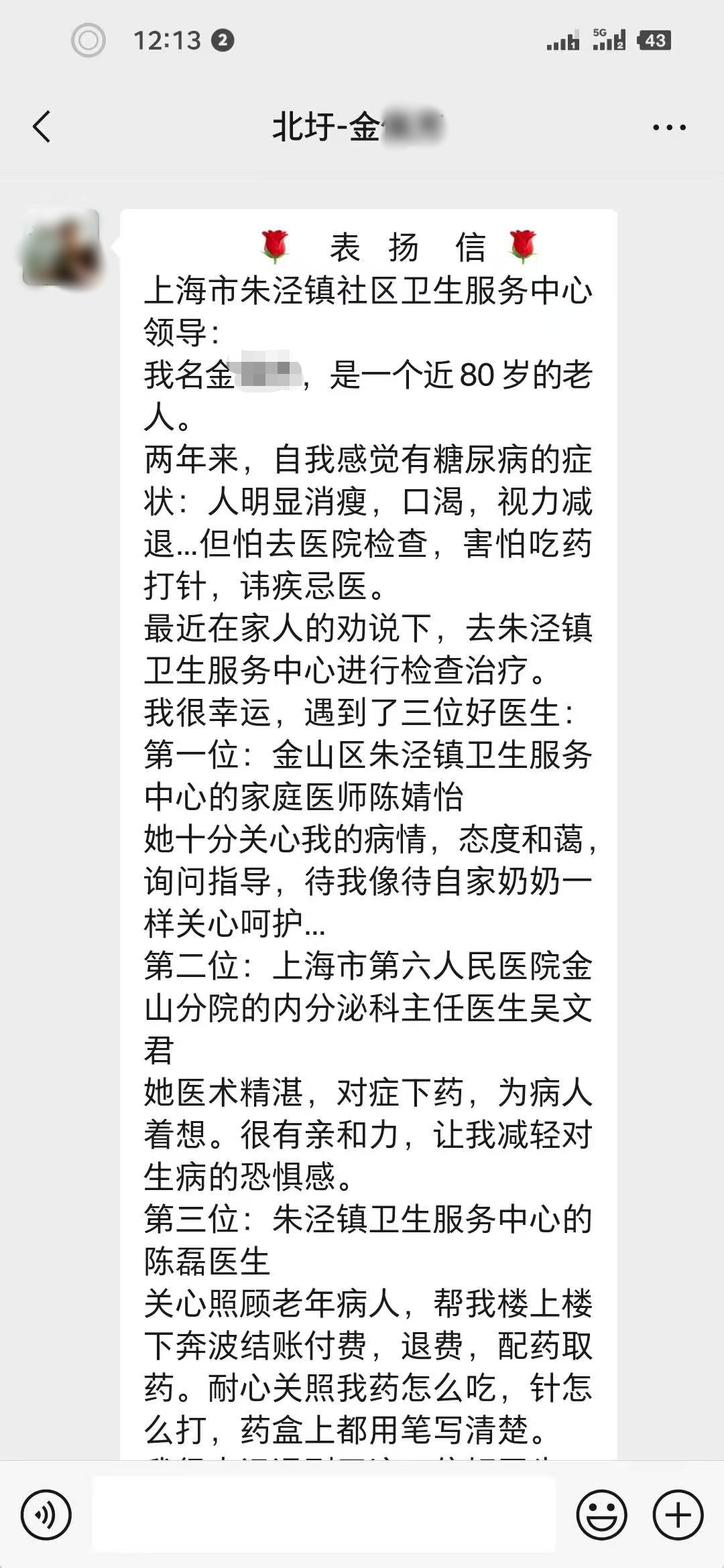The image size is (724, 1568).
Task: Switch to voice message input
Action: point(46,1514)
